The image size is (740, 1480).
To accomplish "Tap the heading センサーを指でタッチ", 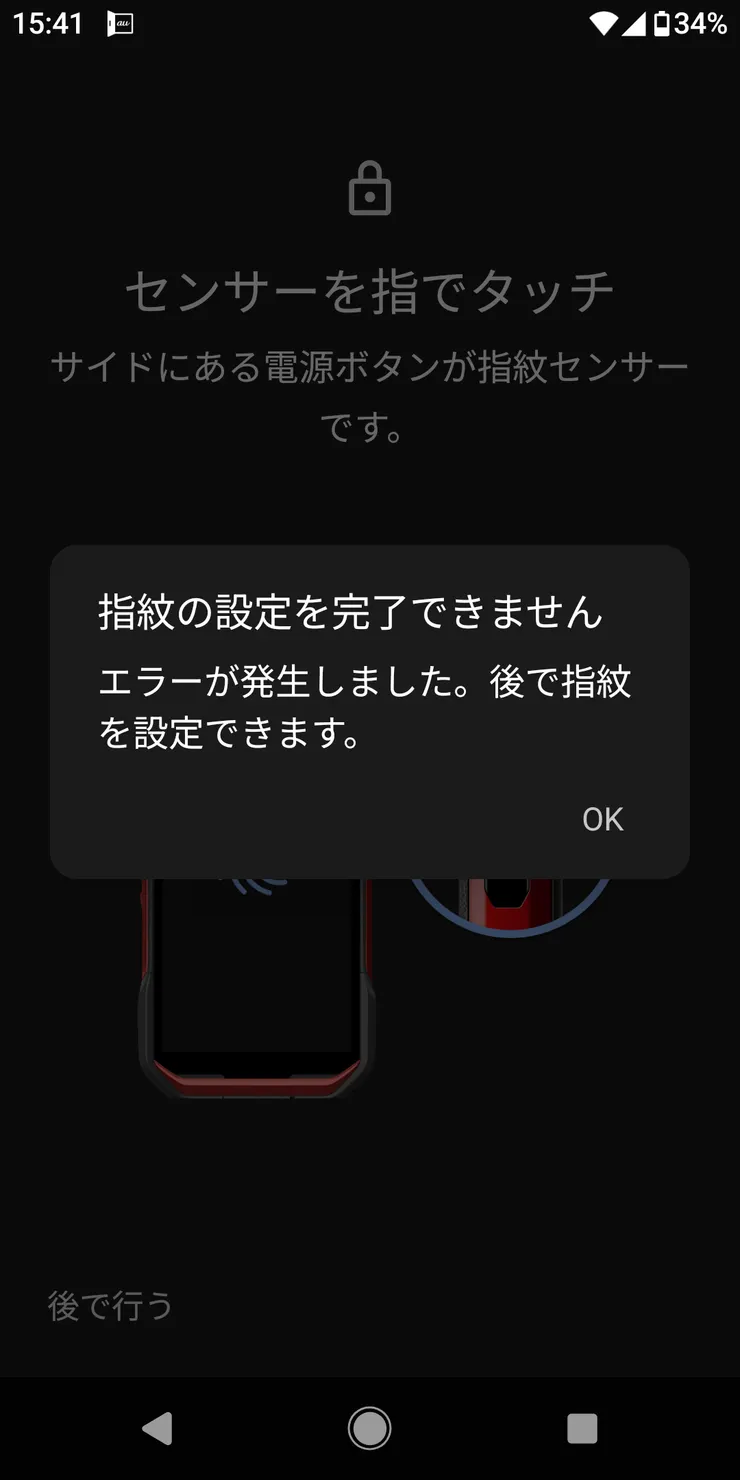I will [369, 289].
